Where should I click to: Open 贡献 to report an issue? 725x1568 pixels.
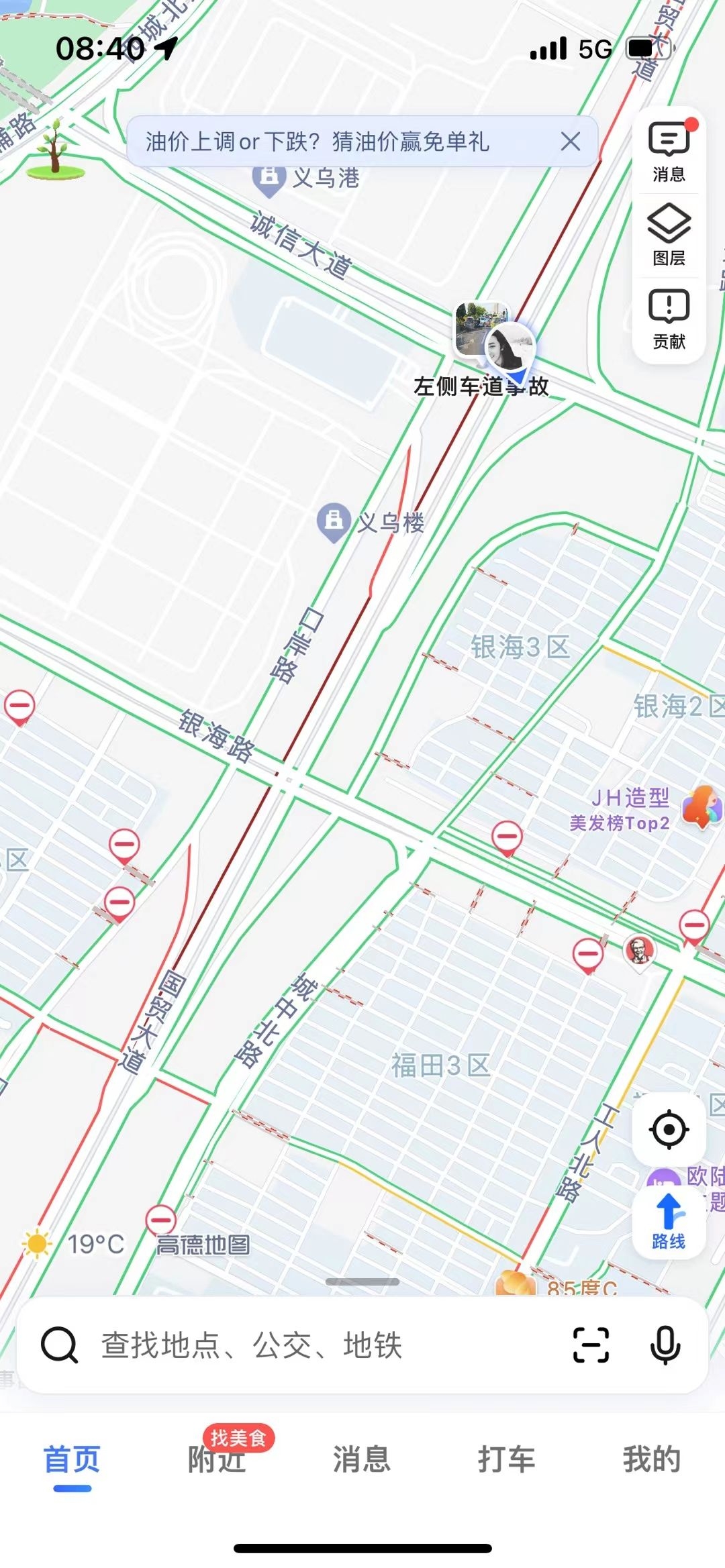669,319
